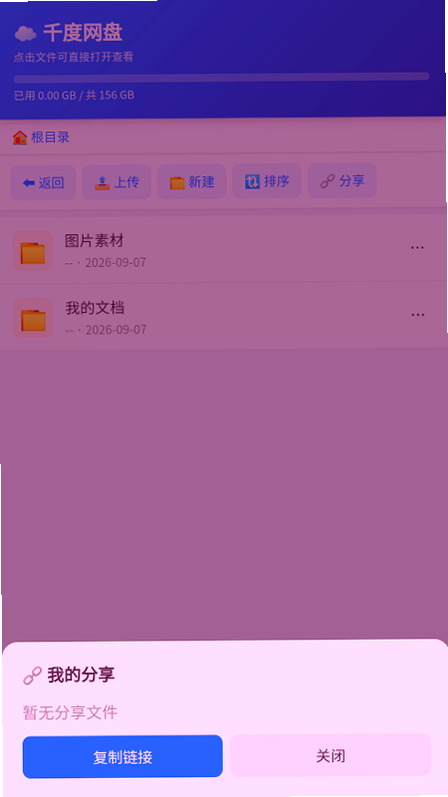The height and width of the screenshot is (797, 448).
Task: Close the 我的分享 dialog
Action: [331, 755]
